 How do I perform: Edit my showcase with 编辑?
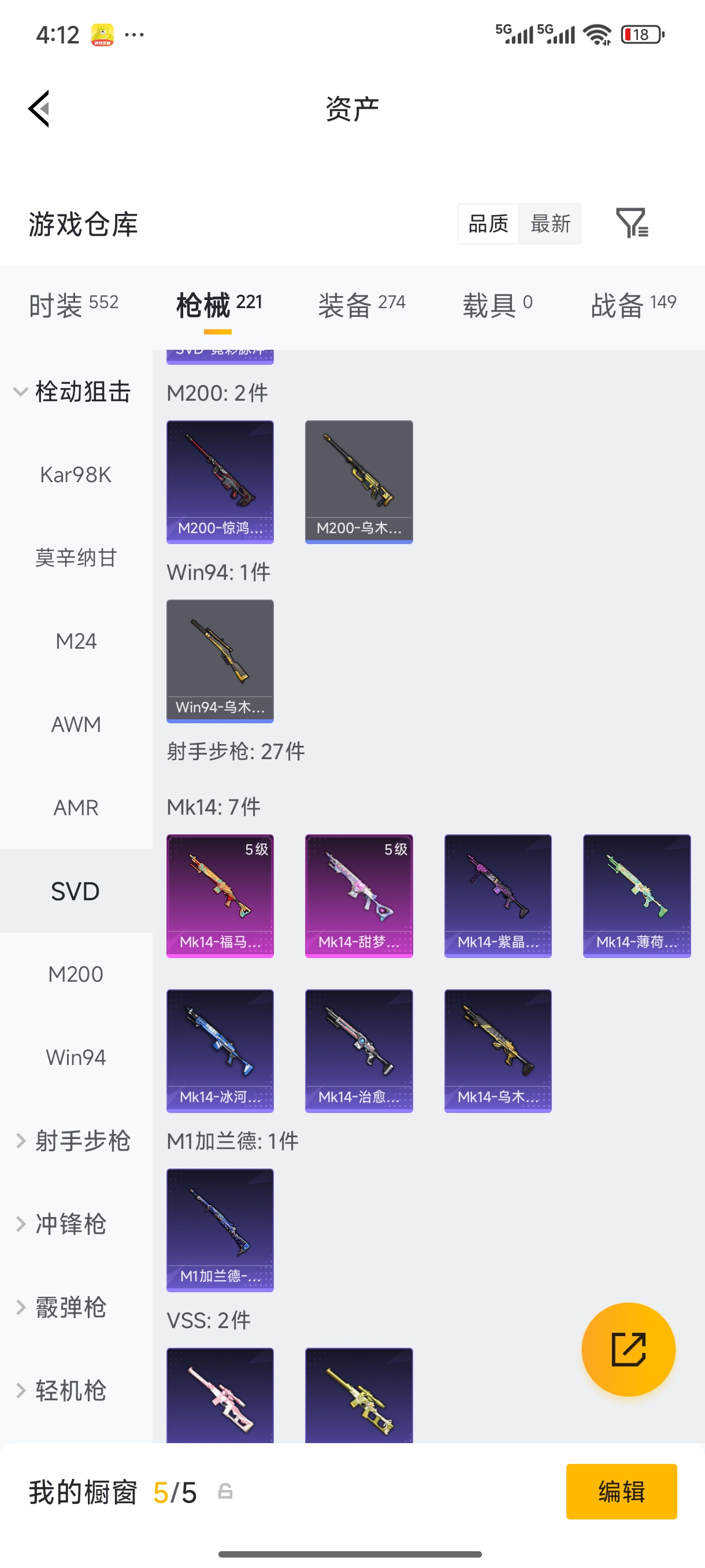coord(621,1491)
